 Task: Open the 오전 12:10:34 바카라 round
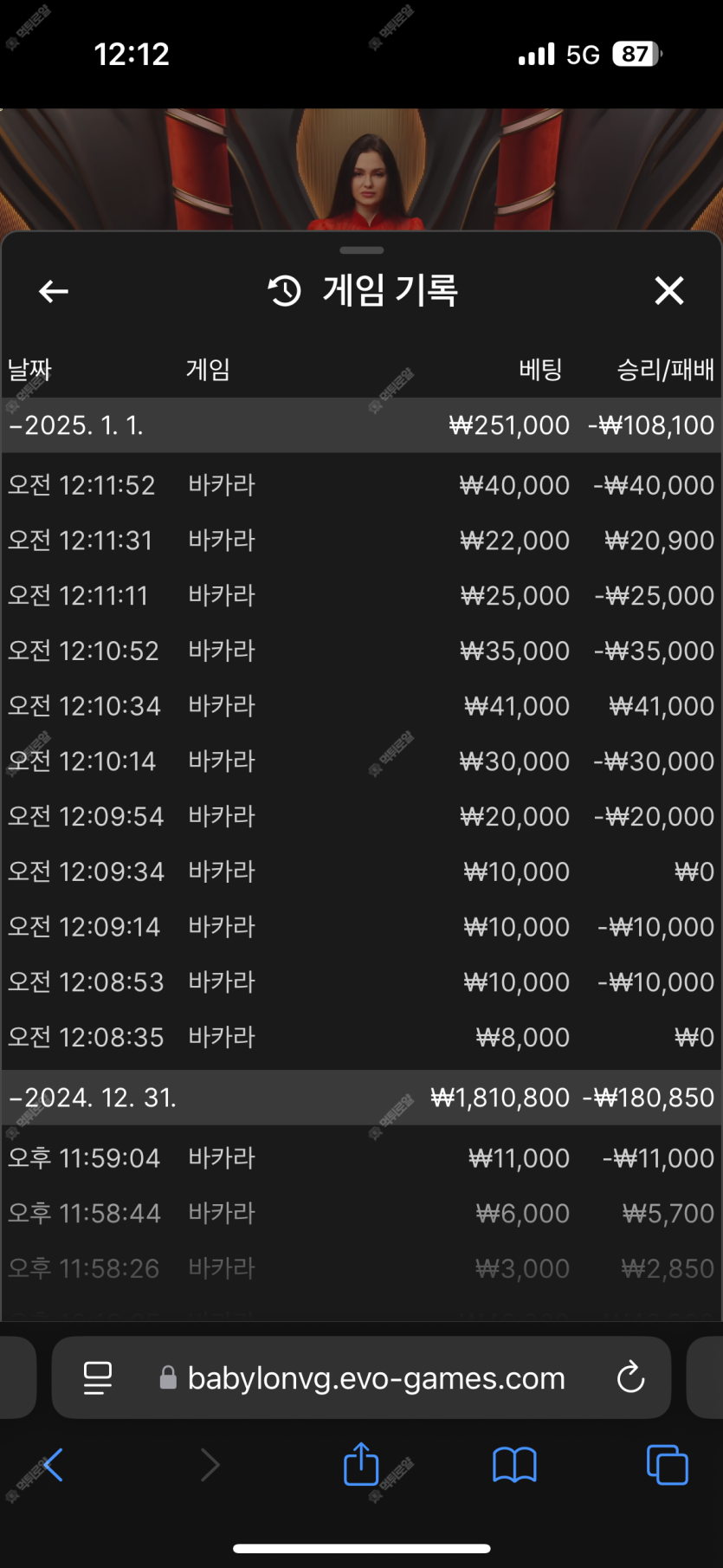pyautogui.click(x=362, y=706)
